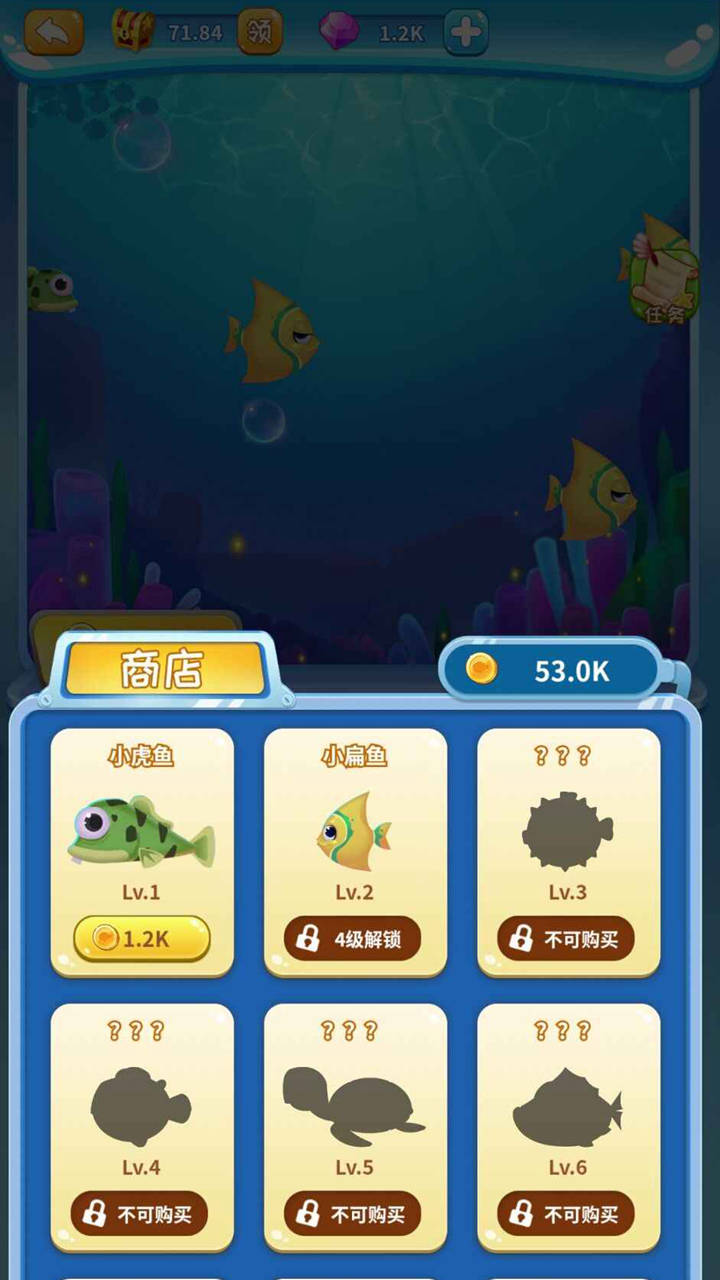Select the locked Lv.3 fish card
This screenshot has height=1280, width=720.
[568, 850]
